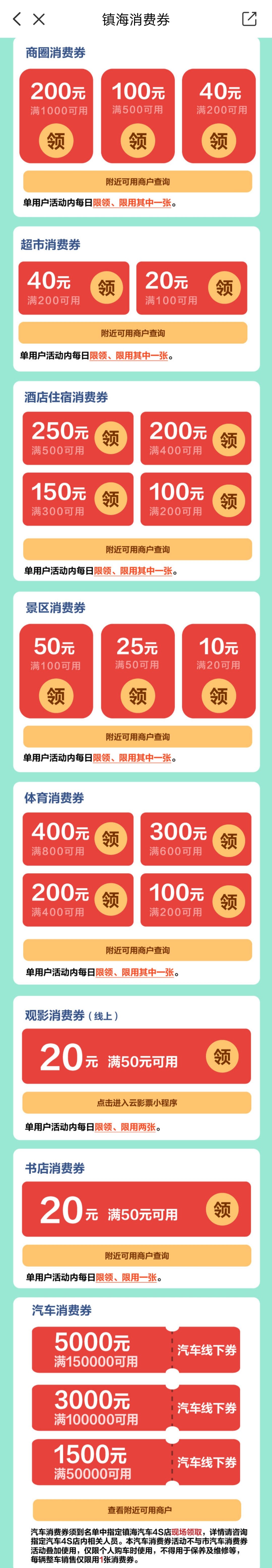Claim the 超市 20元 满100可用 coupon
The width and height of the screenshot is (272, 1568).
click(224, 287)
